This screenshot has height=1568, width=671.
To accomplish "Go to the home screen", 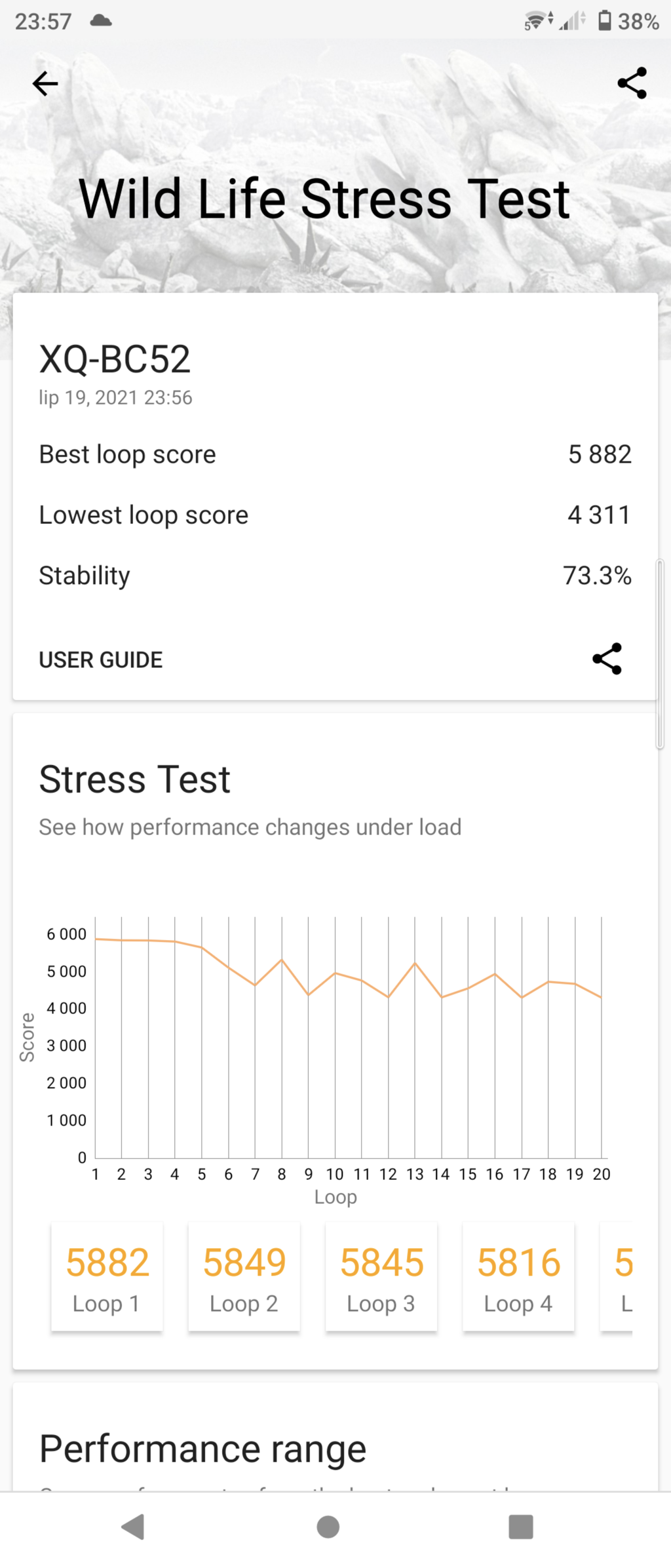I will [328, 1526].
